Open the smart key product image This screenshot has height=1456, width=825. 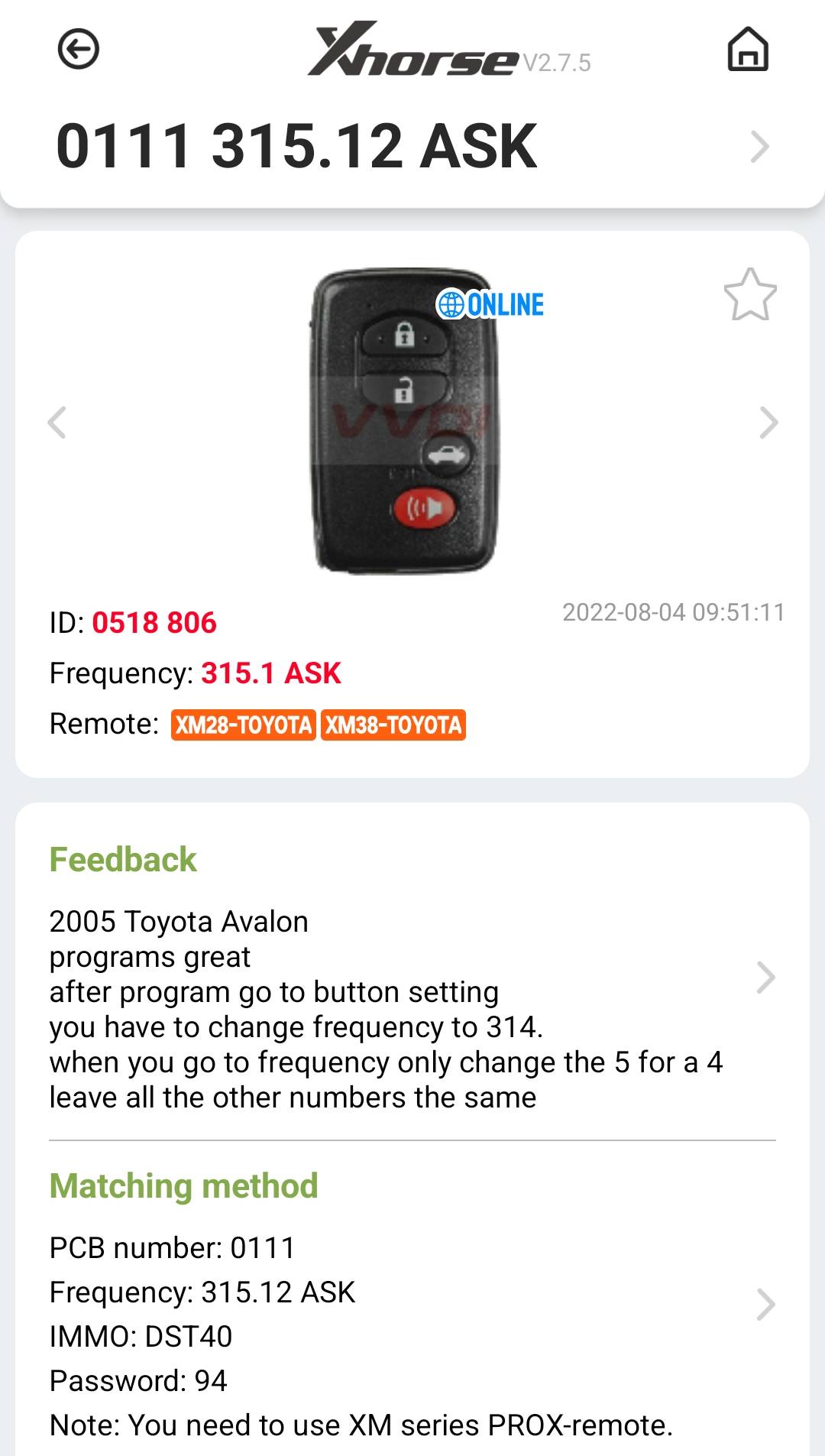[x=405, y=420]
